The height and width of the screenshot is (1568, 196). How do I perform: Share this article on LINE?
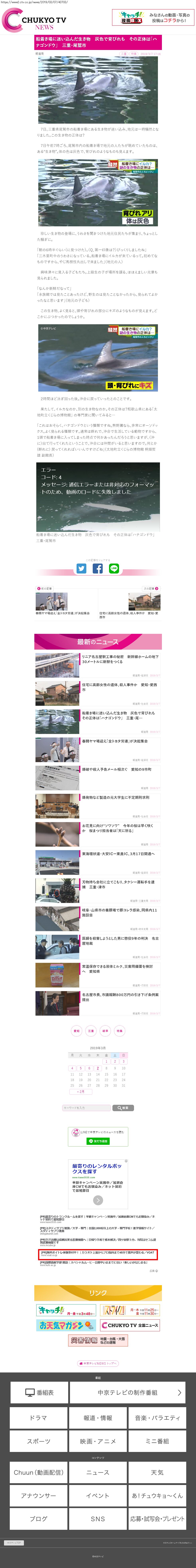coord(114,569)
